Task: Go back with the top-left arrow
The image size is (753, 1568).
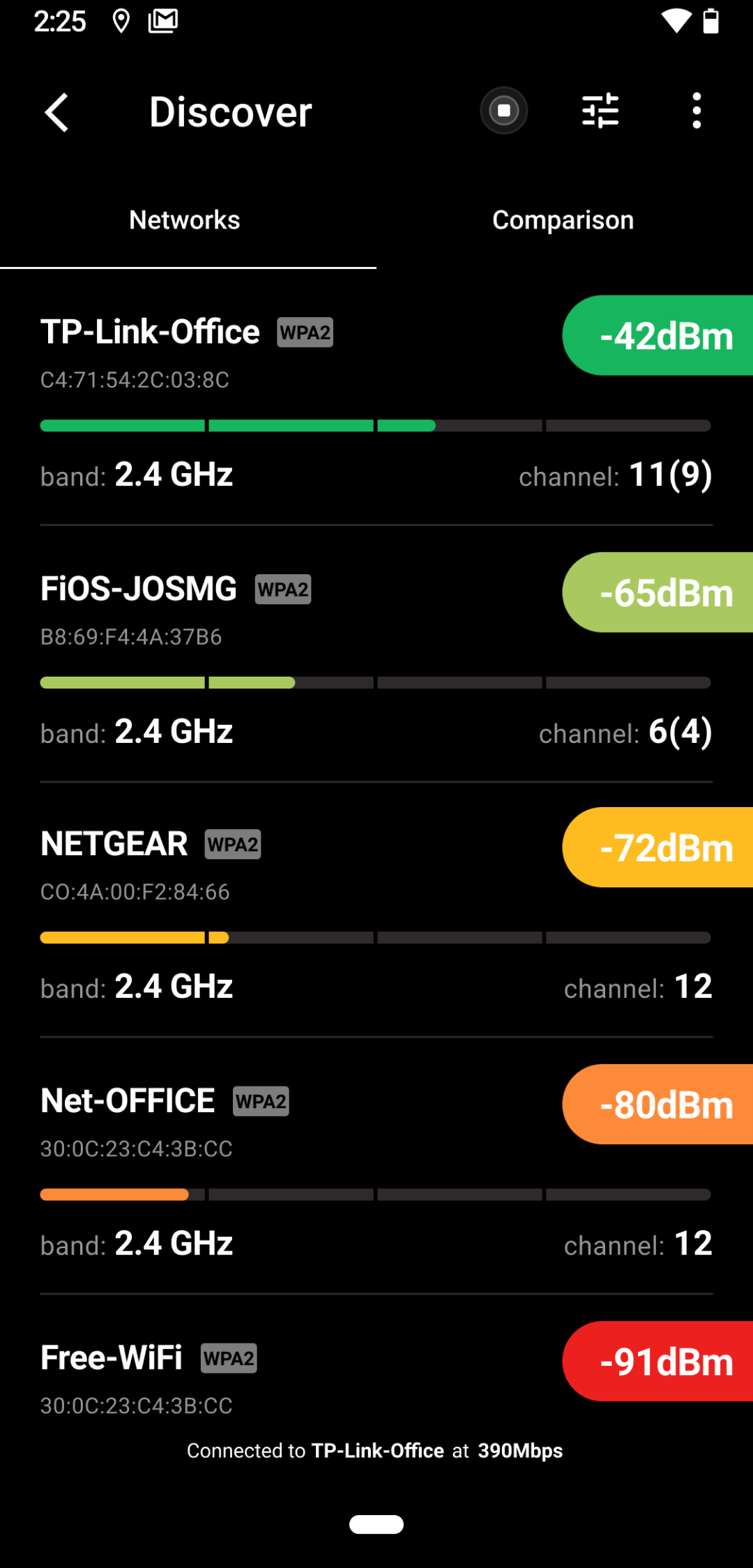Action: point(56,112)
